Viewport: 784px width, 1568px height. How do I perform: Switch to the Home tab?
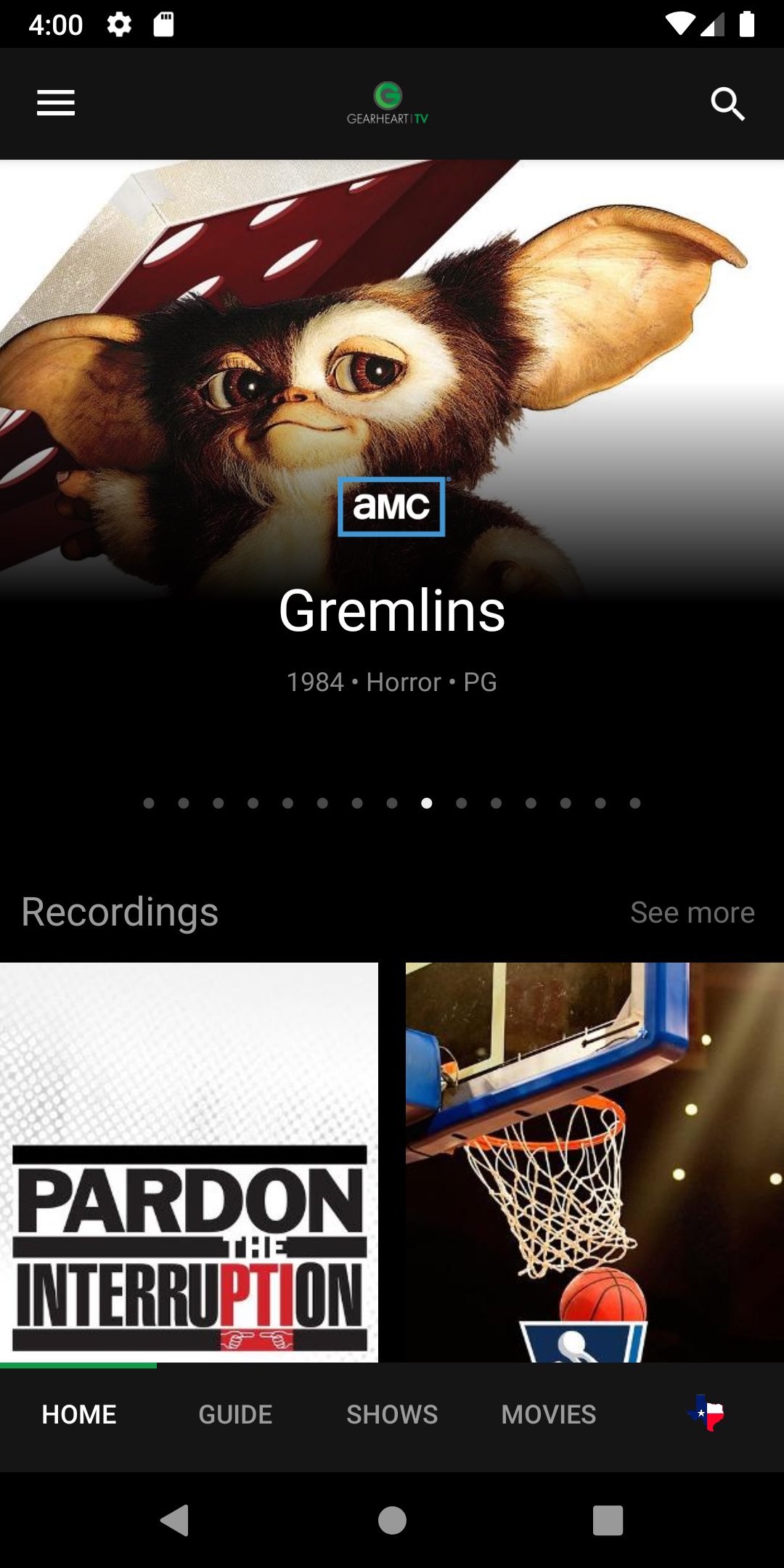click(79, 1415)
